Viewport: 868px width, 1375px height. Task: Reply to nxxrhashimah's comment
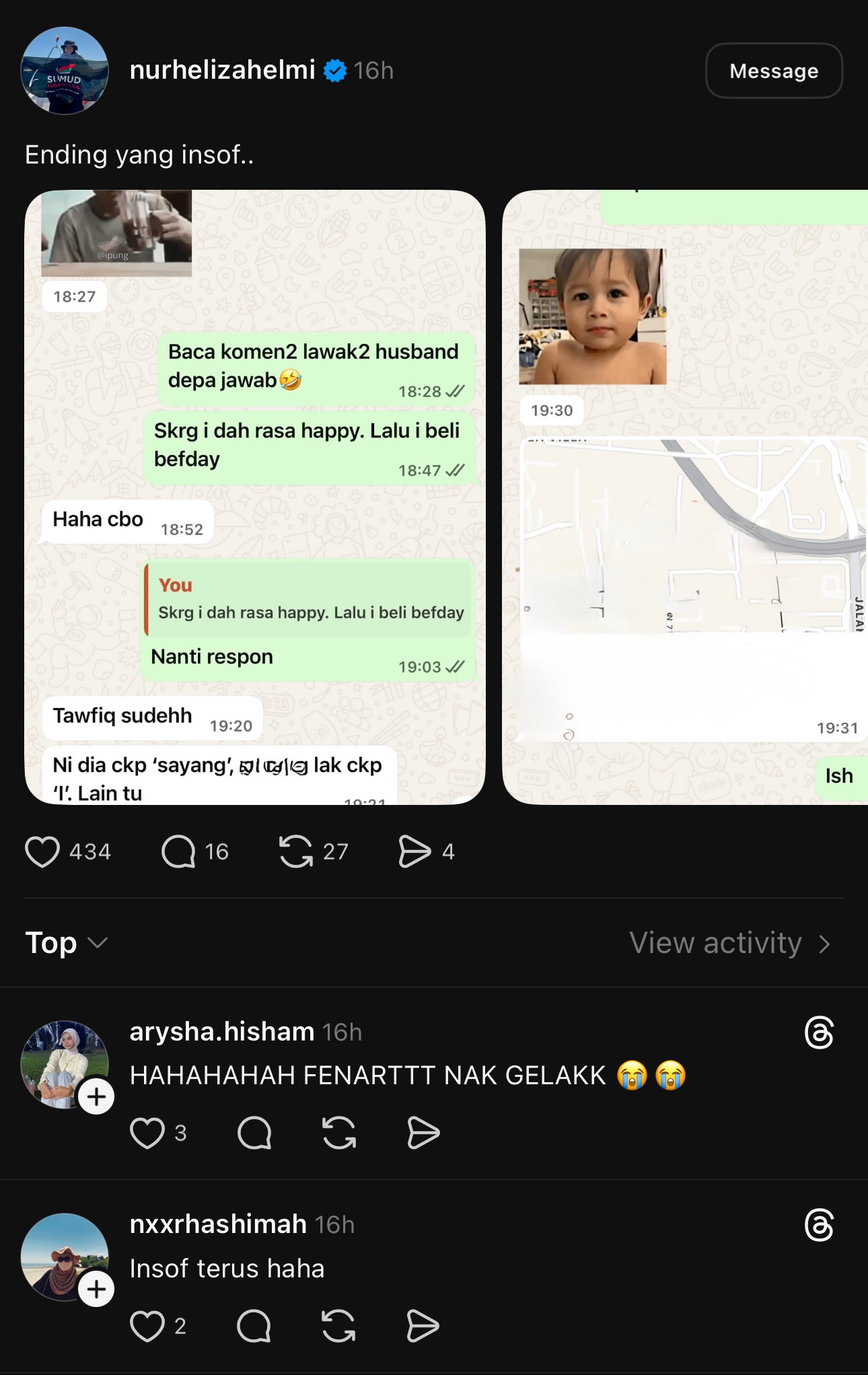point(254,1326)
